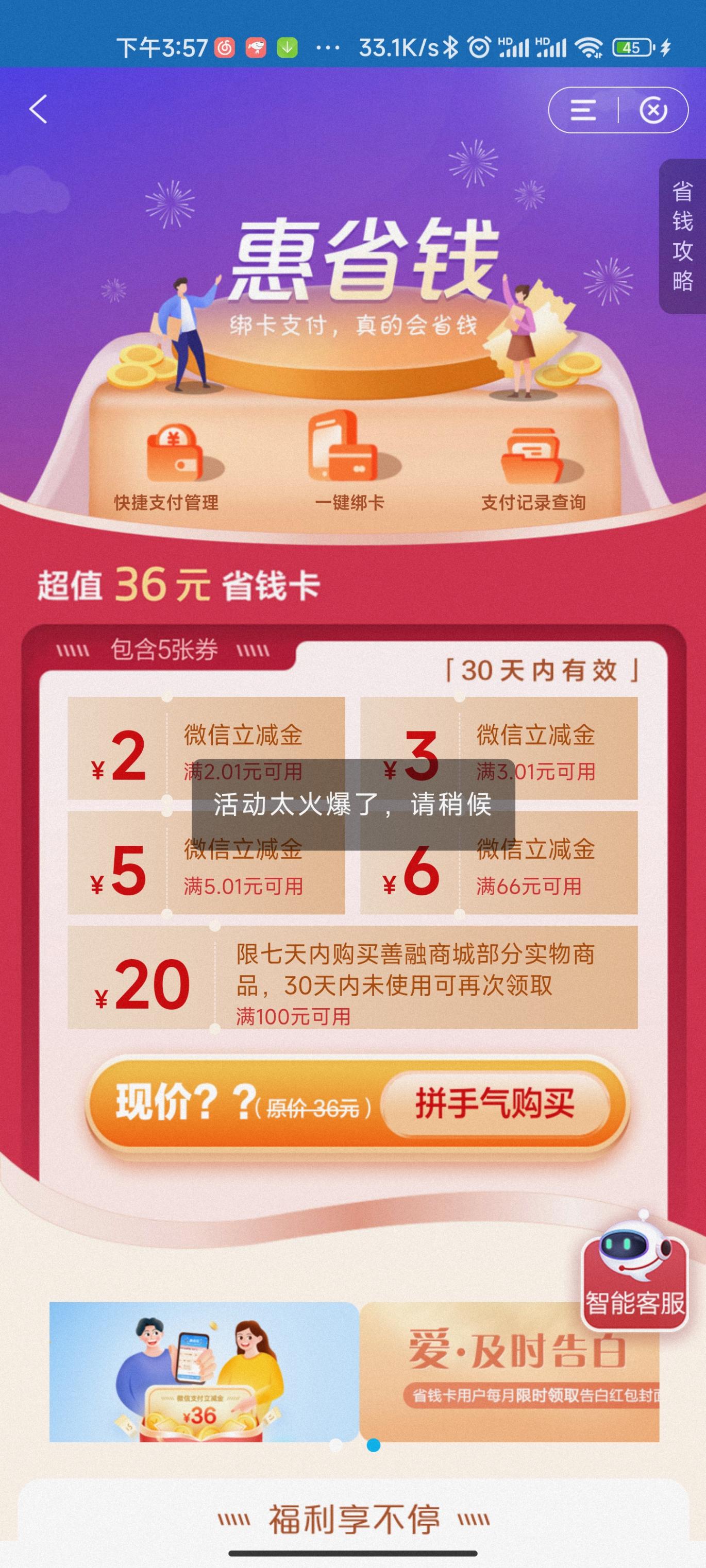Open the ¥36 微信支付立减金 banner
Viewport: 706px width, 1568px height.
(204, 1371)
